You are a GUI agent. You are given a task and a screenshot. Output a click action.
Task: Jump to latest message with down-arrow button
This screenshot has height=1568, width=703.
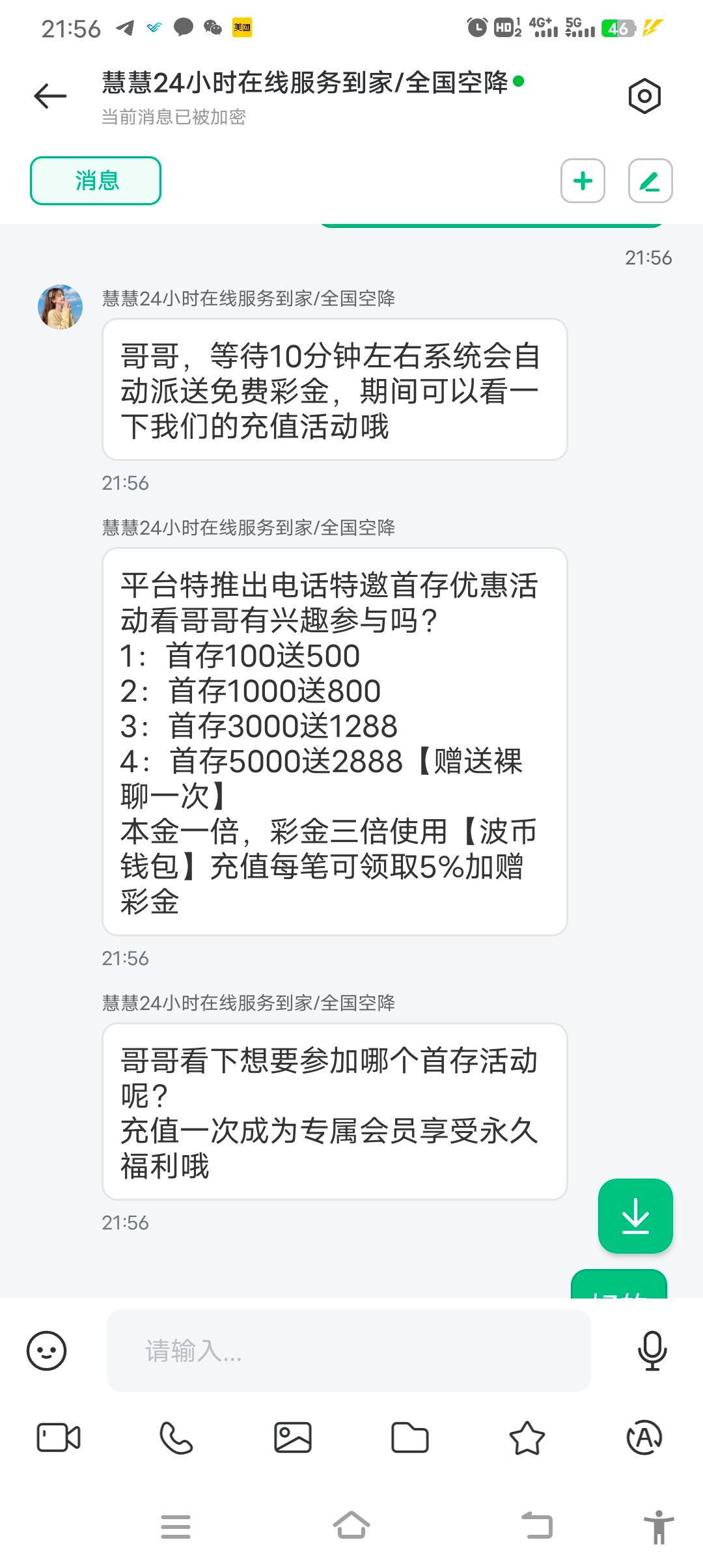635,1216
